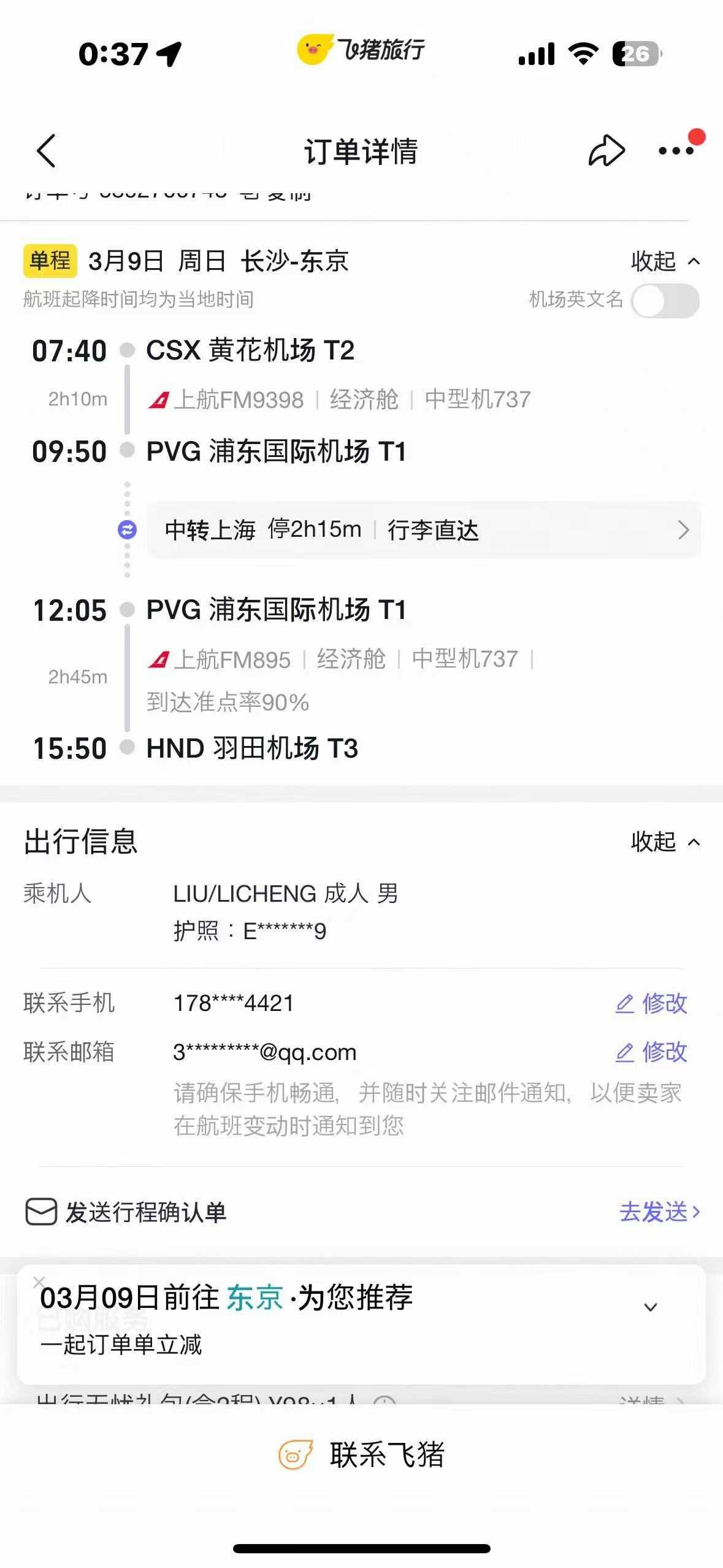723x1568 pixels.
Task: Go back from the order details page
Action: (x=47, y=151)
